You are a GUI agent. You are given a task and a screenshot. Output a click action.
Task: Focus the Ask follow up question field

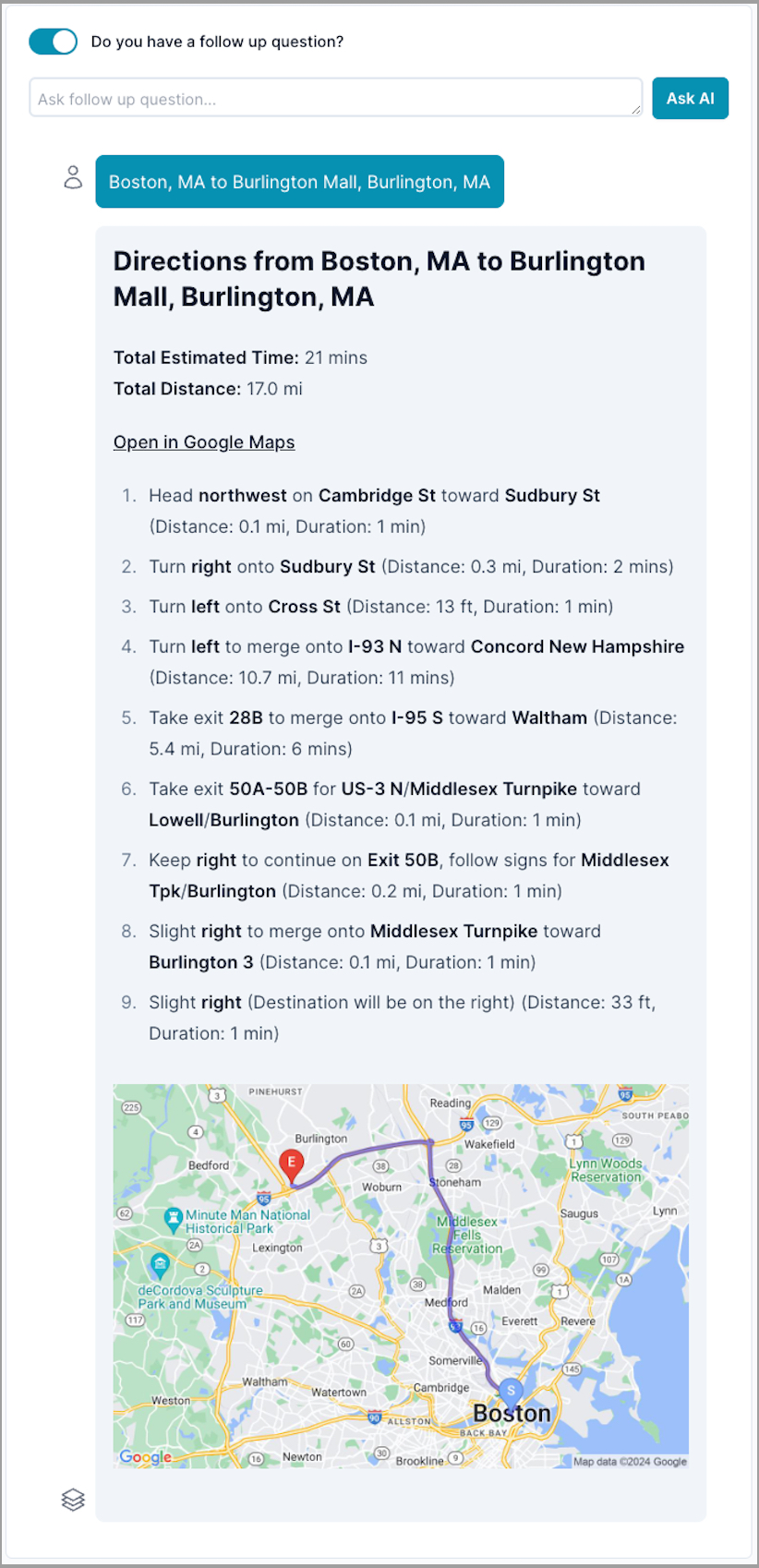pyautogui.click(x=335, y=98)
